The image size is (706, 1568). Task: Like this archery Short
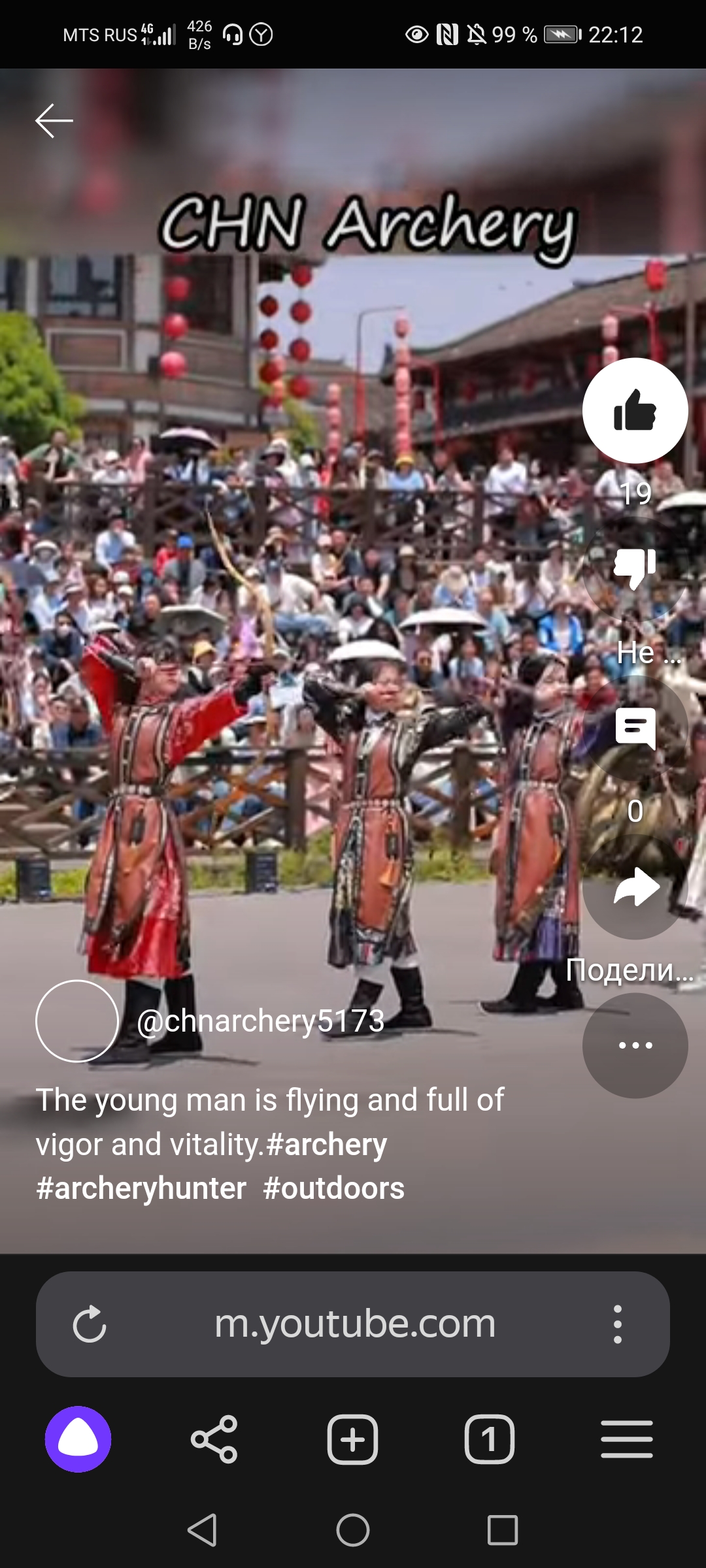tap(635, 411)
